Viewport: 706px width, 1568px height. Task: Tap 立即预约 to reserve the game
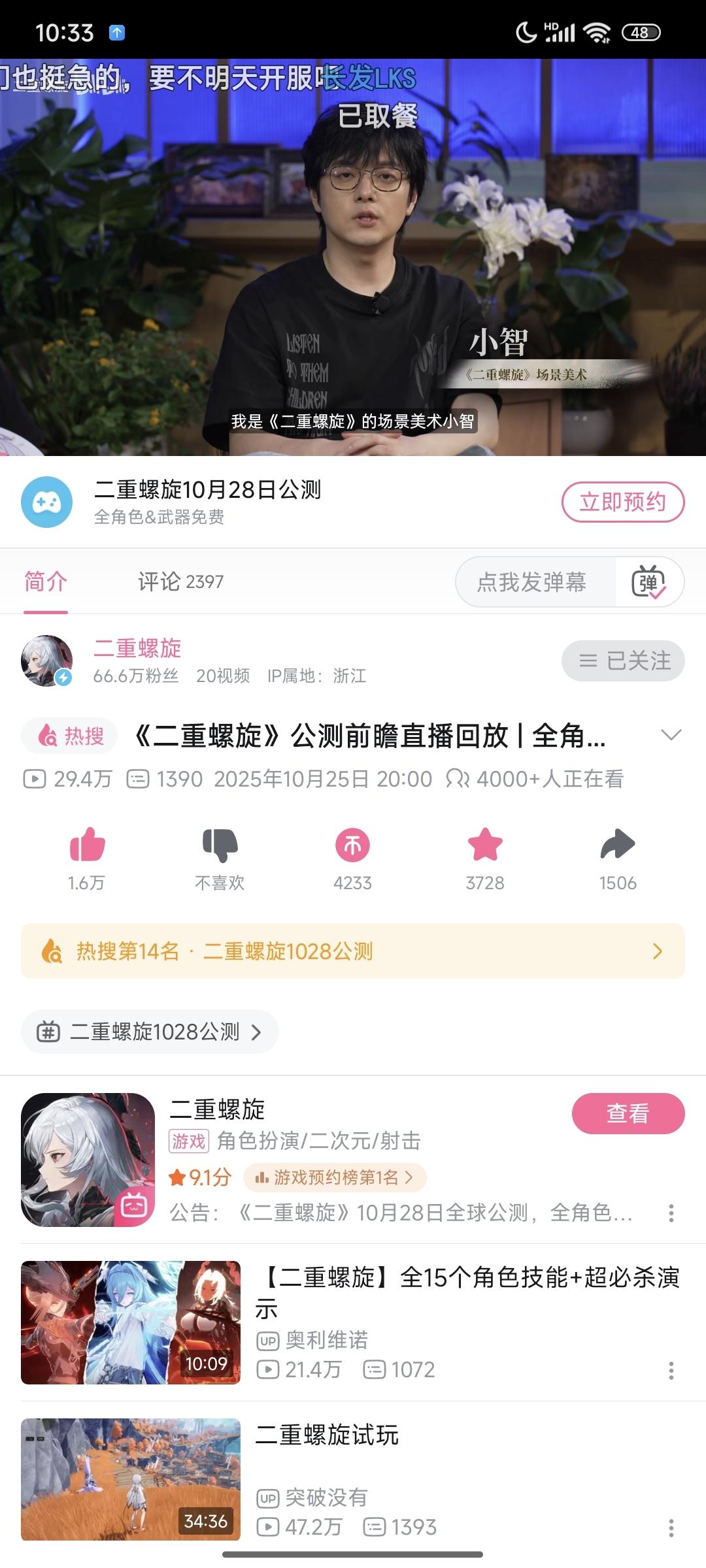coord(622,502)
